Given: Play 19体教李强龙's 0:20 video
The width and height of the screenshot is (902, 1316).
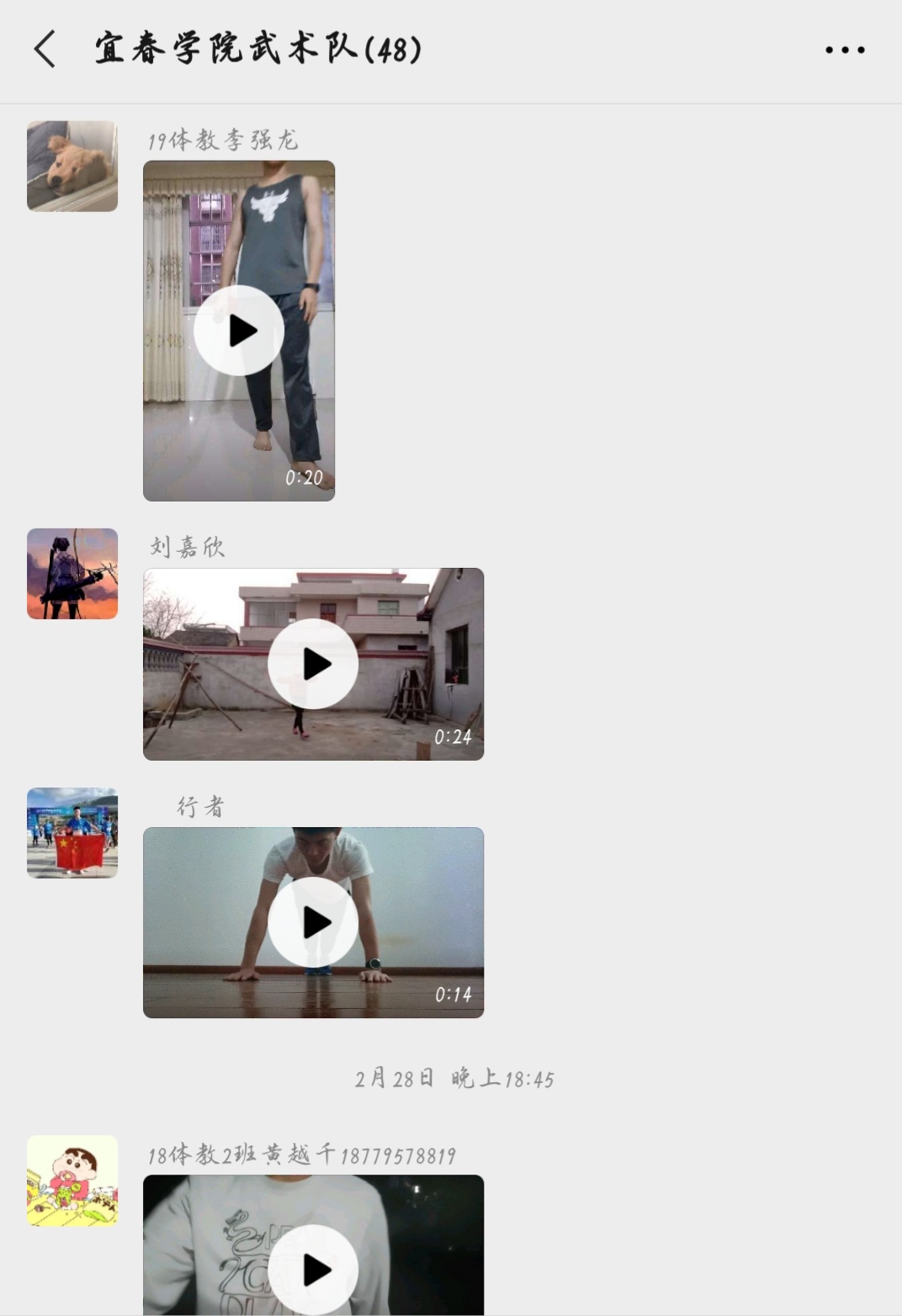Looking at the screenshot, I should (x=239, y=331).
